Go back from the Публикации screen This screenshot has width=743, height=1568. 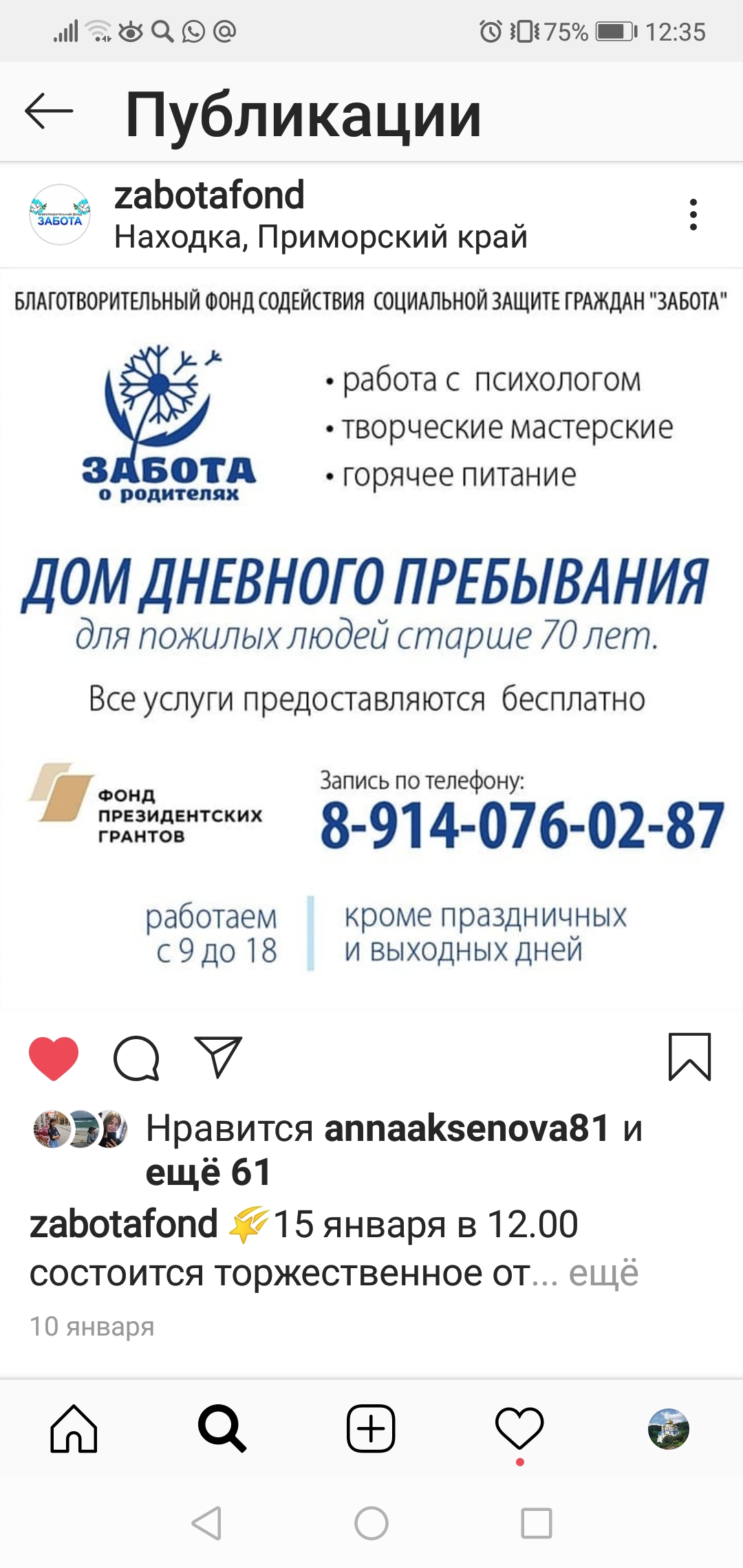pos(49,111)
